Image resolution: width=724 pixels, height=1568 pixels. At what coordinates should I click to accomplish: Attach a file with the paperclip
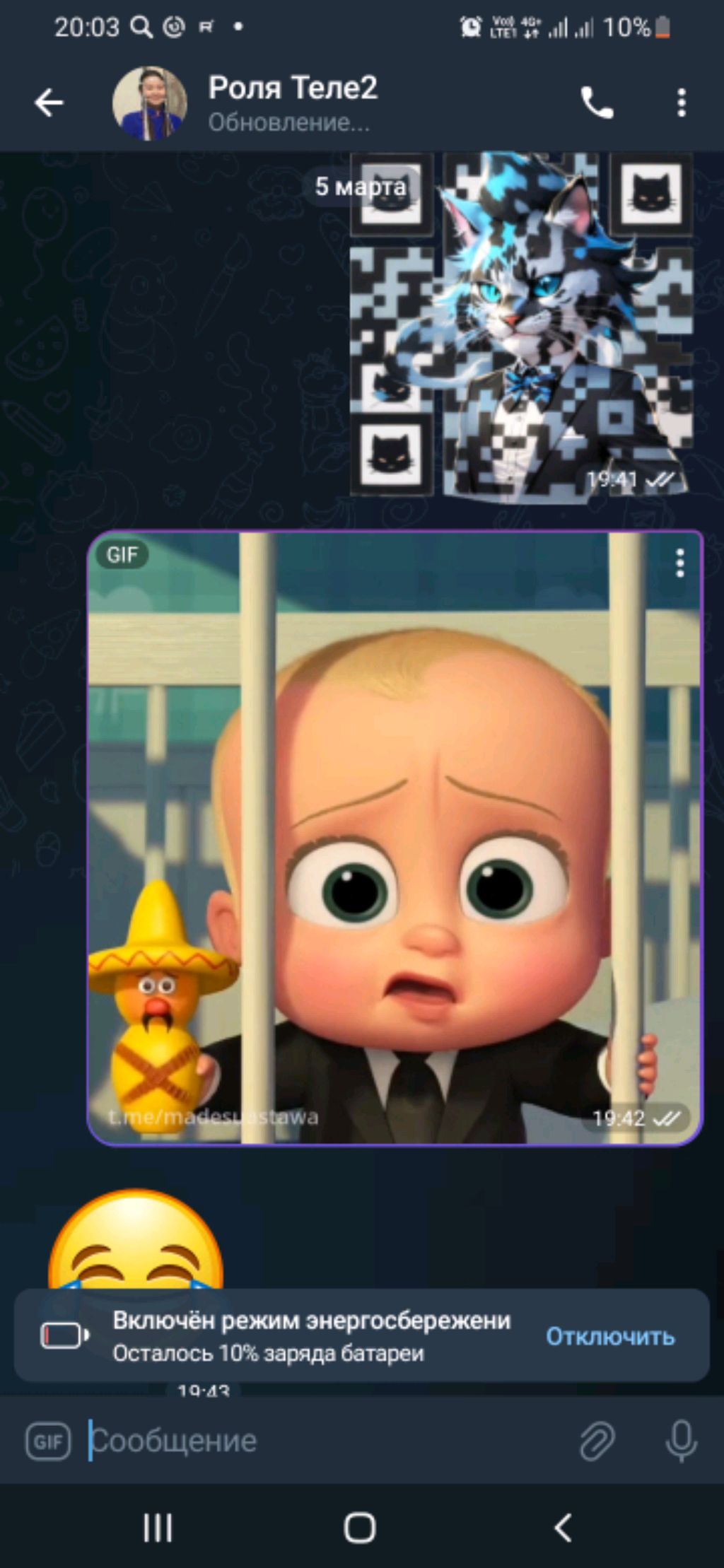point(597,1441)
